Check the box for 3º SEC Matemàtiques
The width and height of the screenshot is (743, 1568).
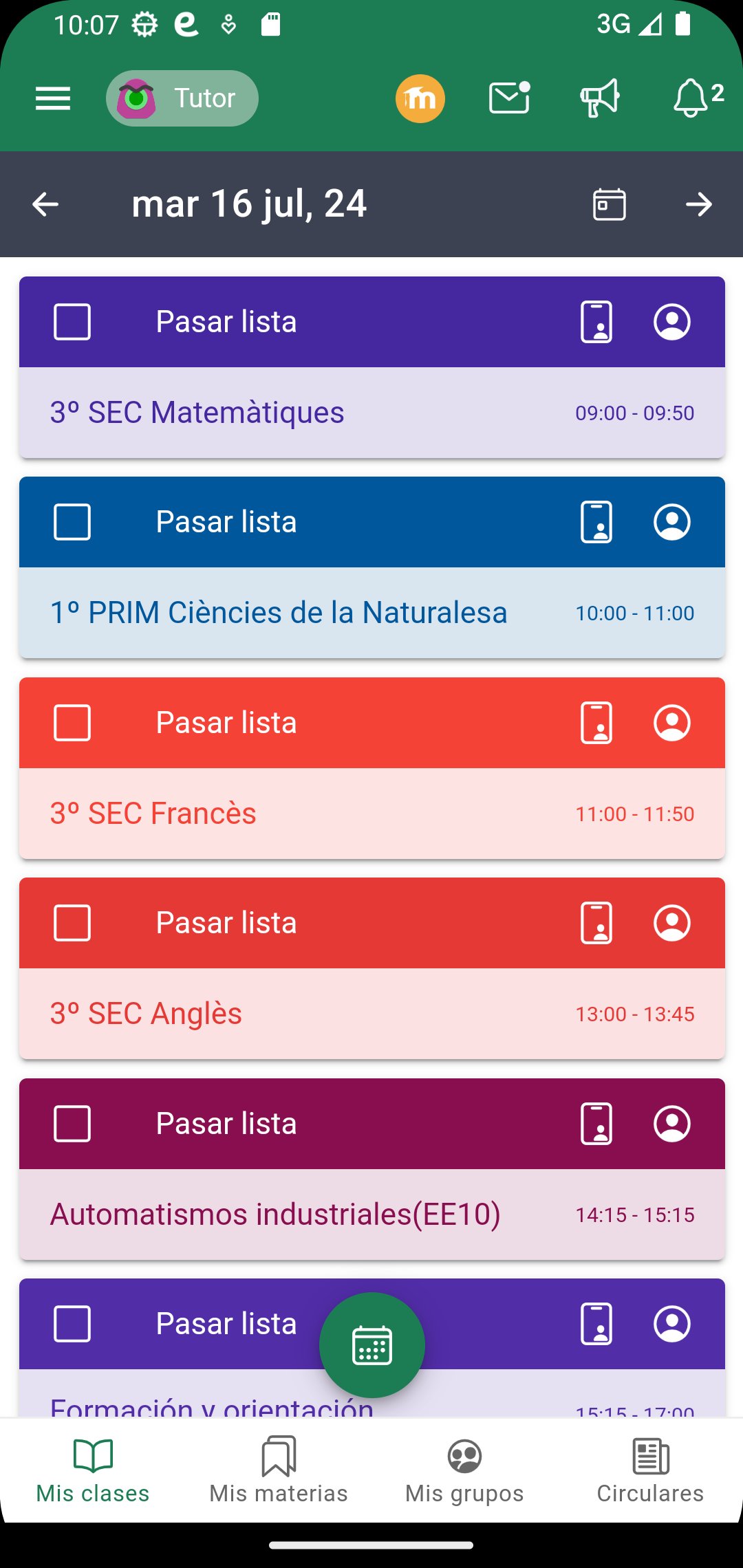72,322
